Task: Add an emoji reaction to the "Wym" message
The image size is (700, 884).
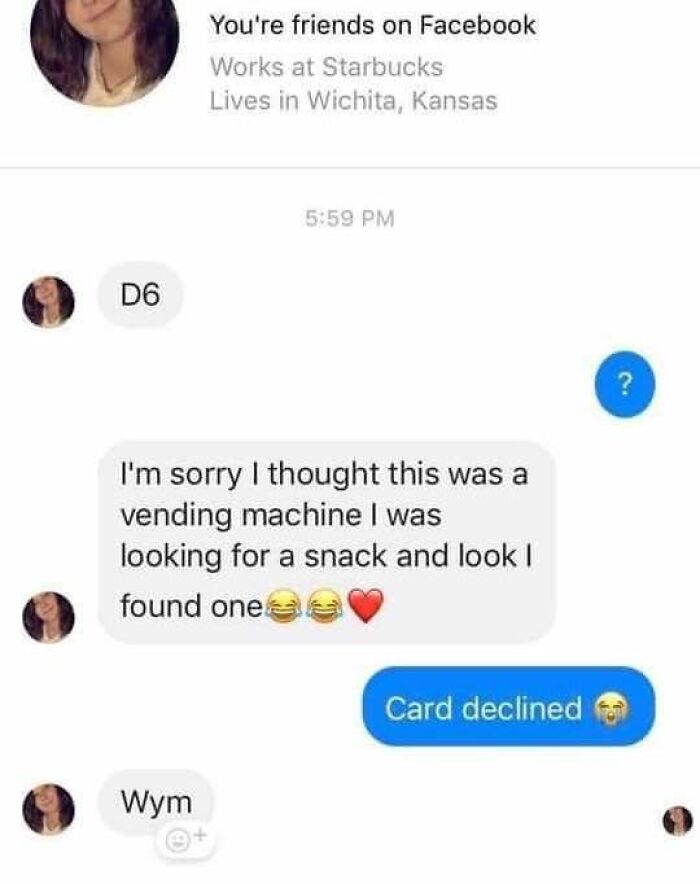Action: point(184,837)
